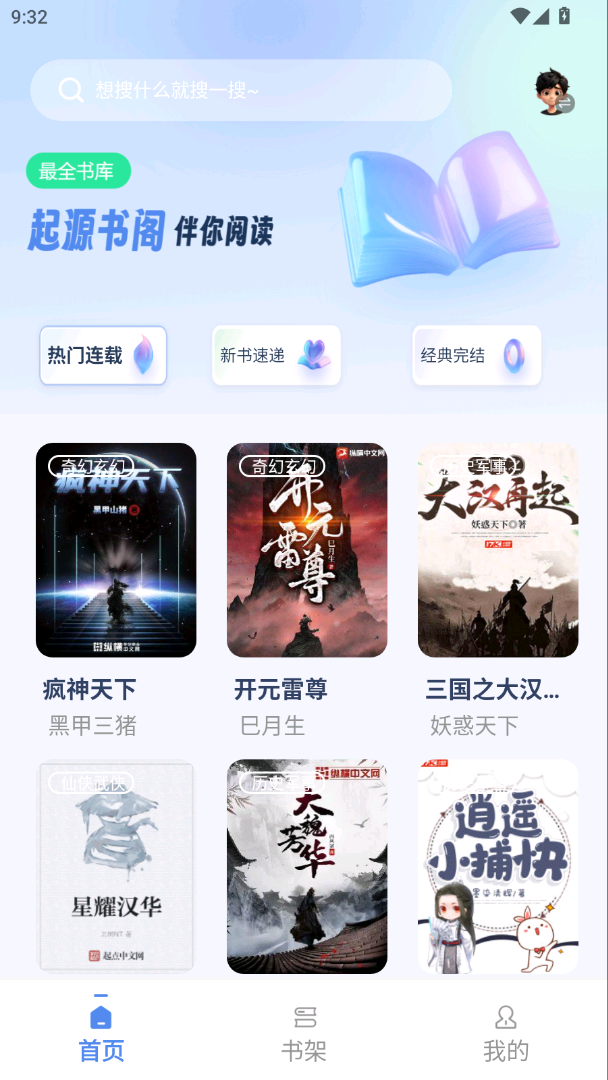This screenshot has width=608, height=1080.
Task: Open the book 开元雷尊
Action: pyautogui.click(x=307, y=550)
